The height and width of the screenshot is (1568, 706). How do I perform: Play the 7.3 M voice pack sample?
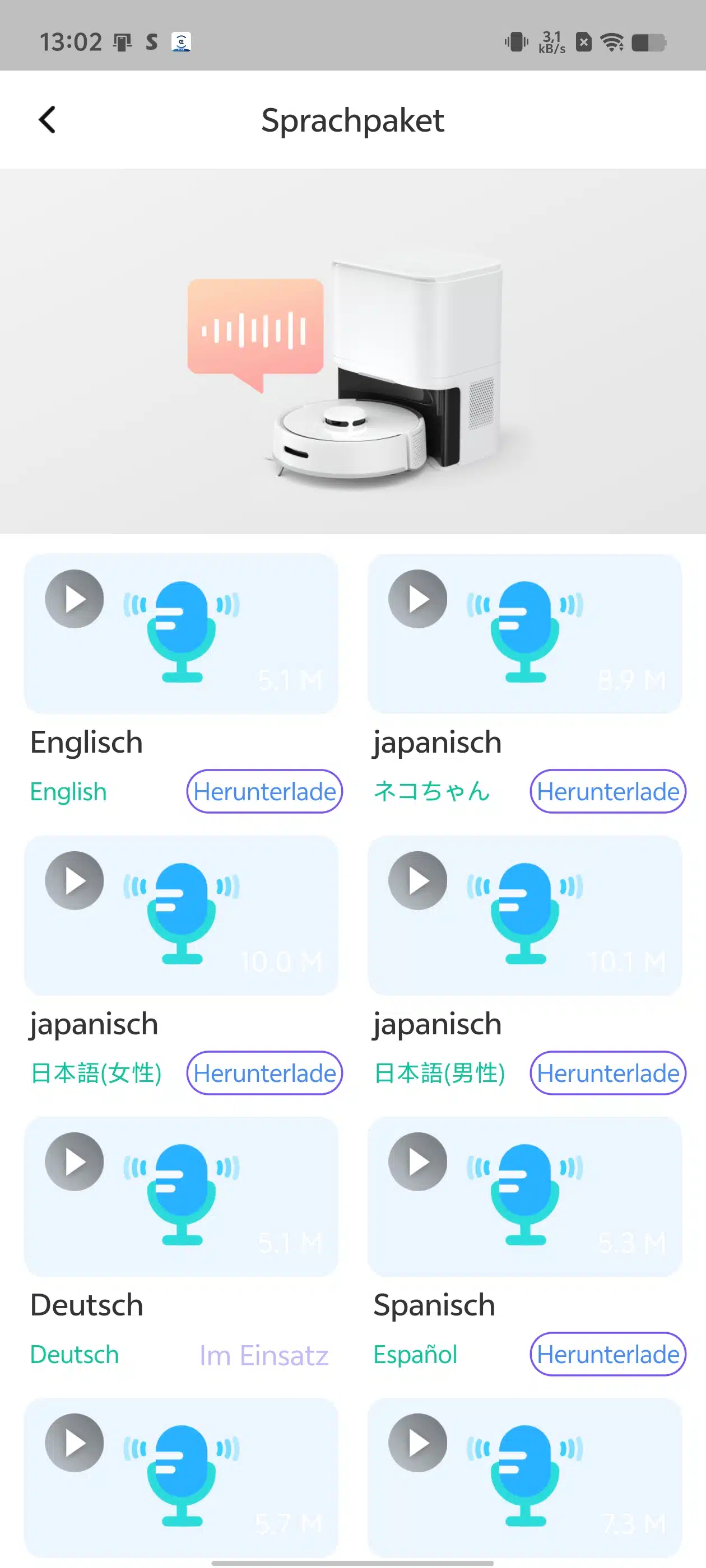click(x=418, y=1443)
